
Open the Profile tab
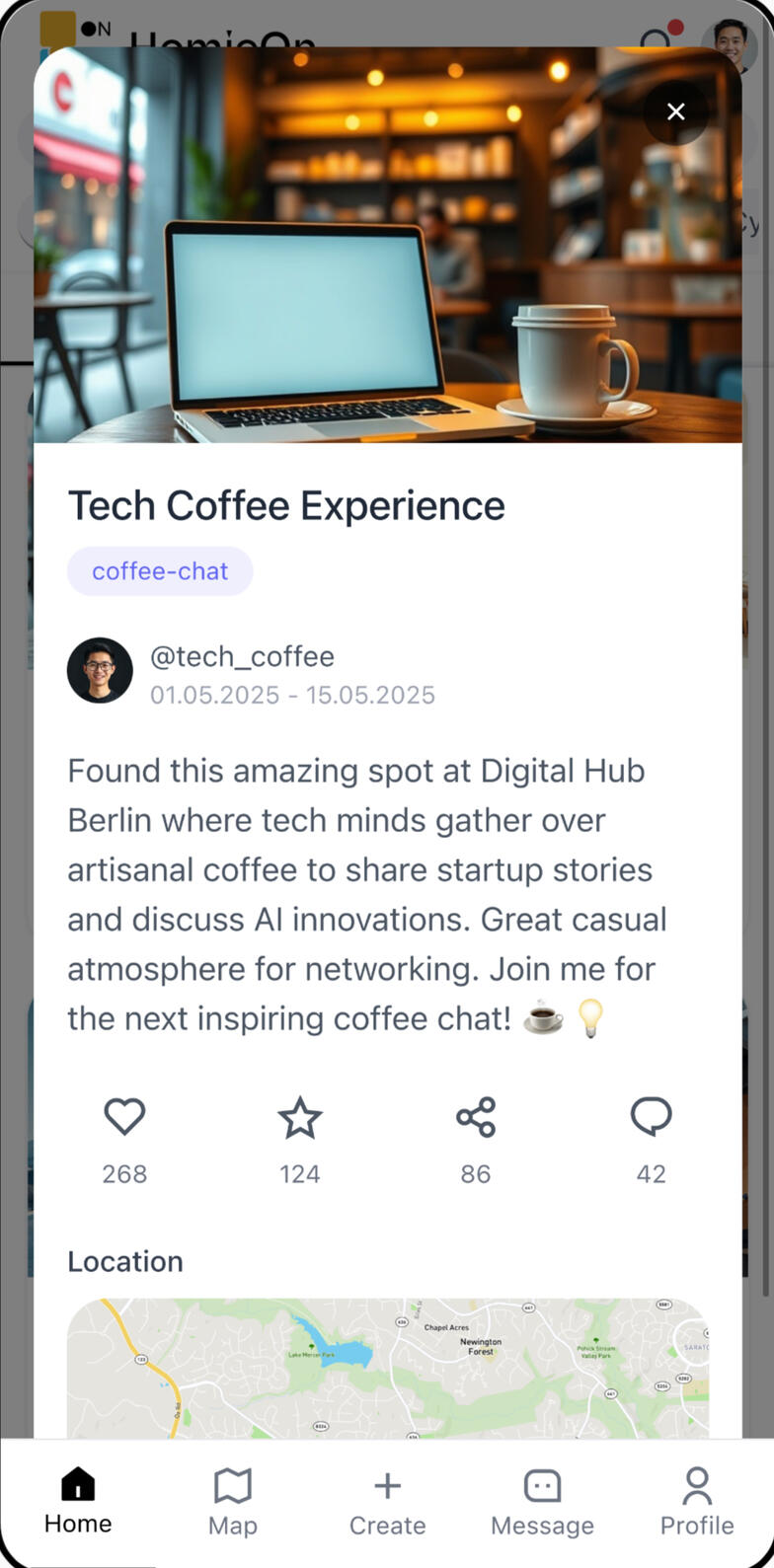697,1501
